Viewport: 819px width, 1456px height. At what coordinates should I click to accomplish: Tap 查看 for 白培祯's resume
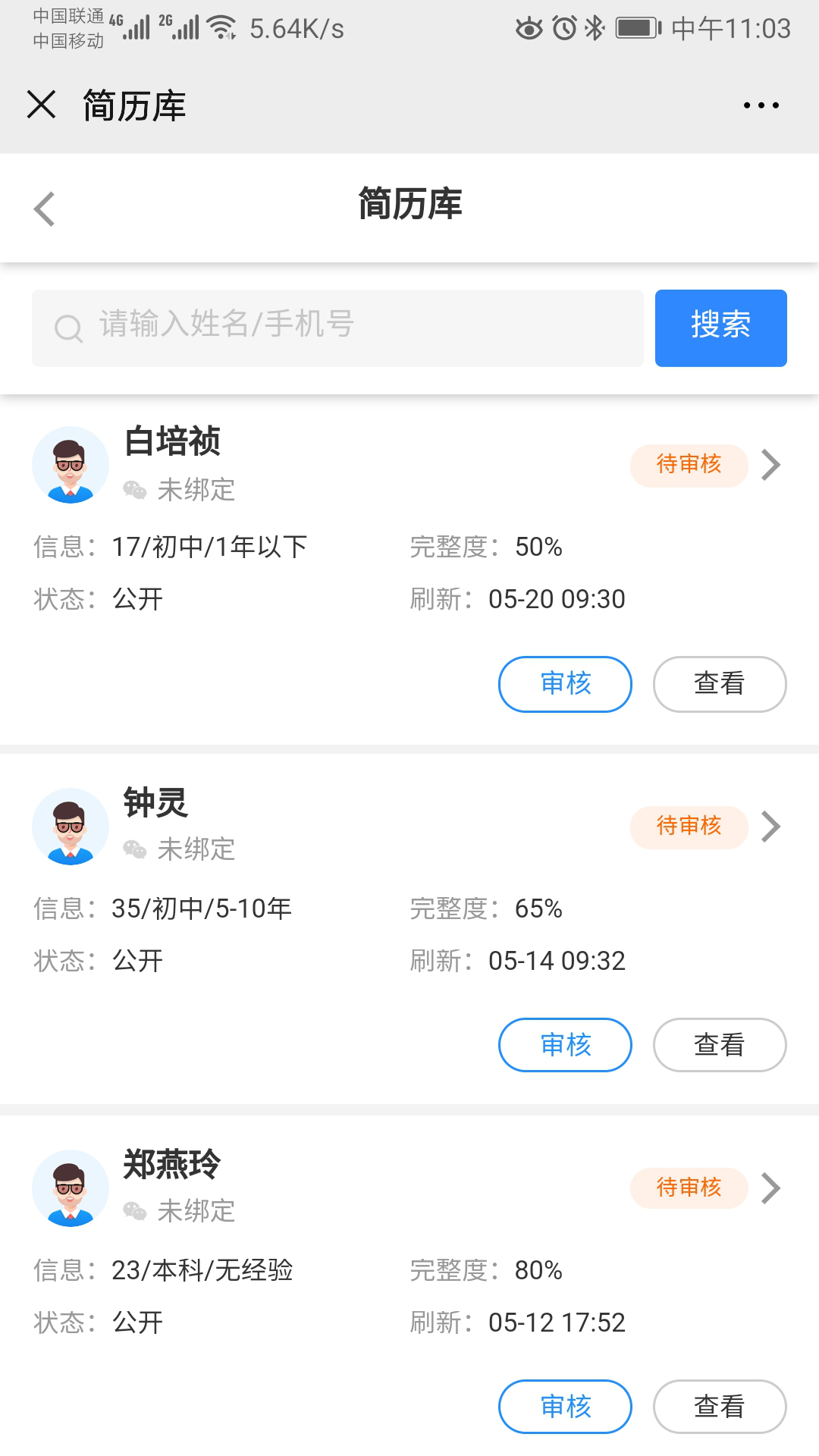[720, 684]
